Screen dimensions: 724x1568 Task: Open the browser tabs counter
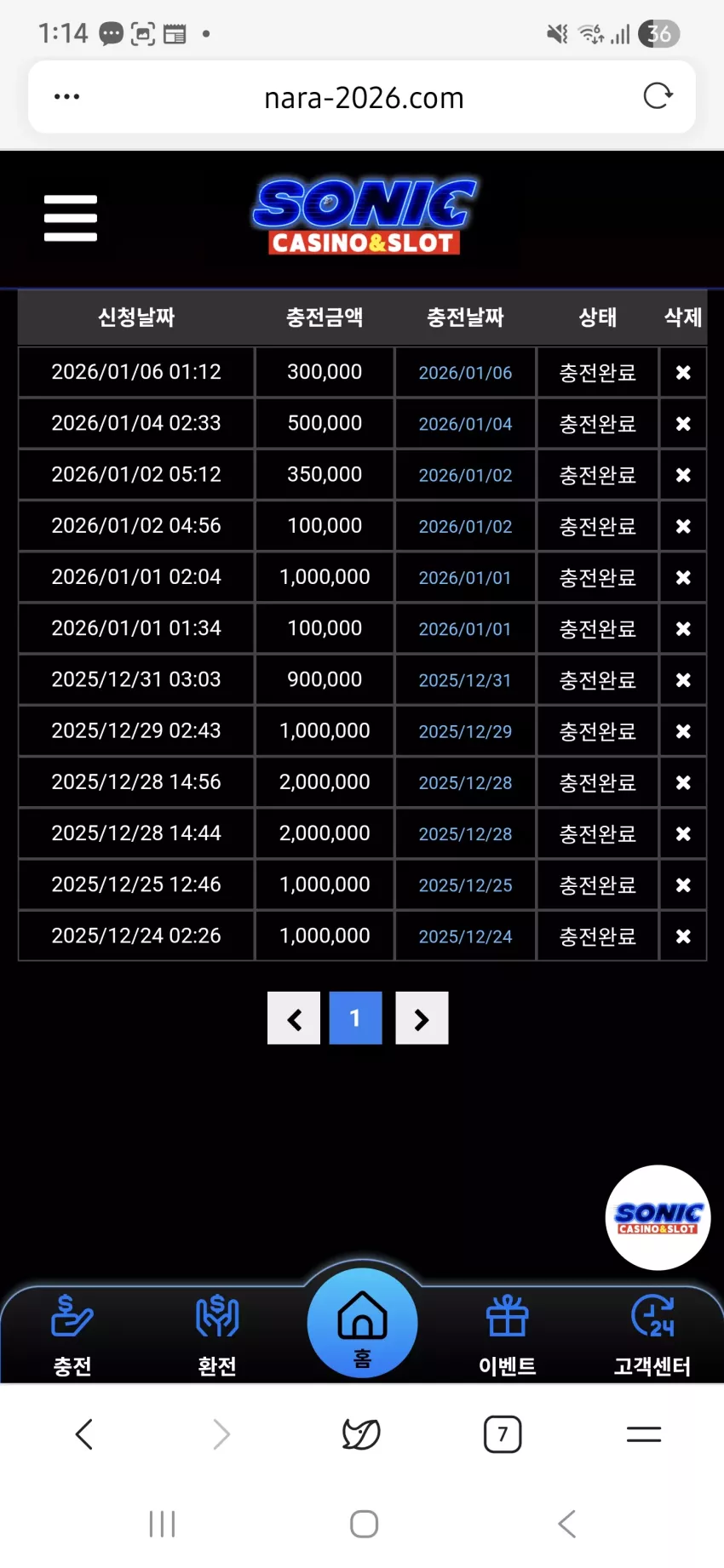click(503, 1434)
